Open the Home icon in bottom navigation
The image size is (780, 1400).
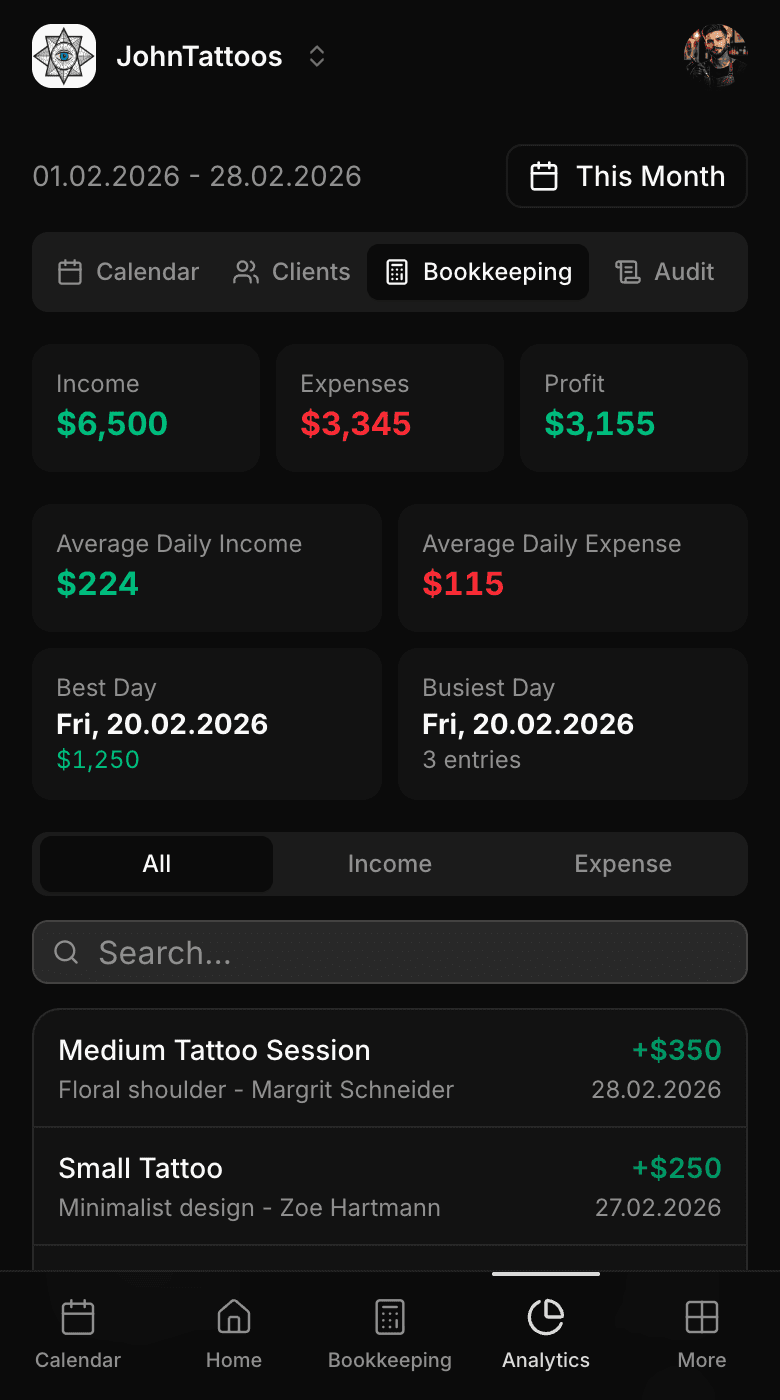click(233, 1316)
